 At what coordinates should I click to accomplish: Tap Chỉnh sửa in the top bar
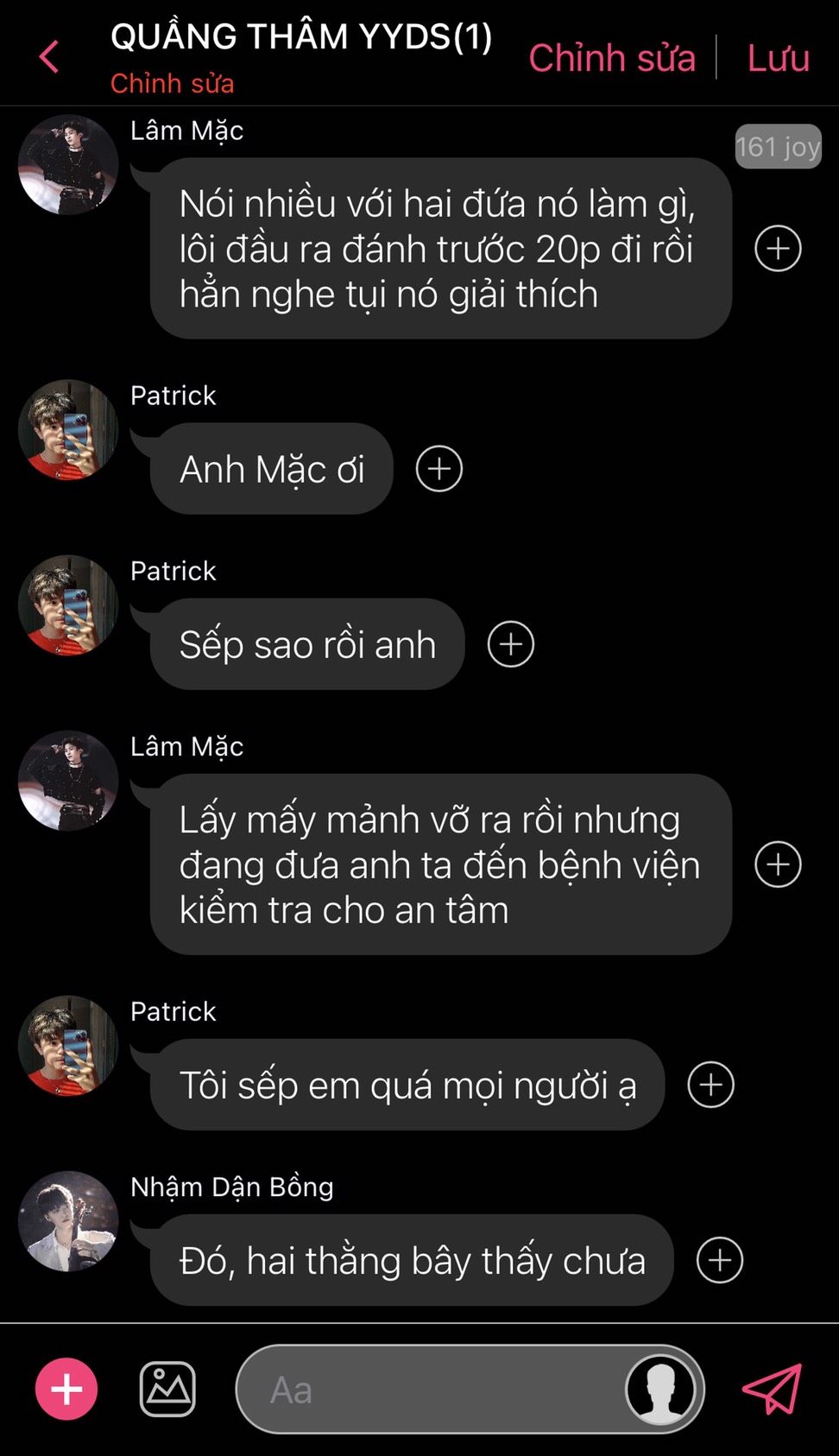[x=611, y=58]
